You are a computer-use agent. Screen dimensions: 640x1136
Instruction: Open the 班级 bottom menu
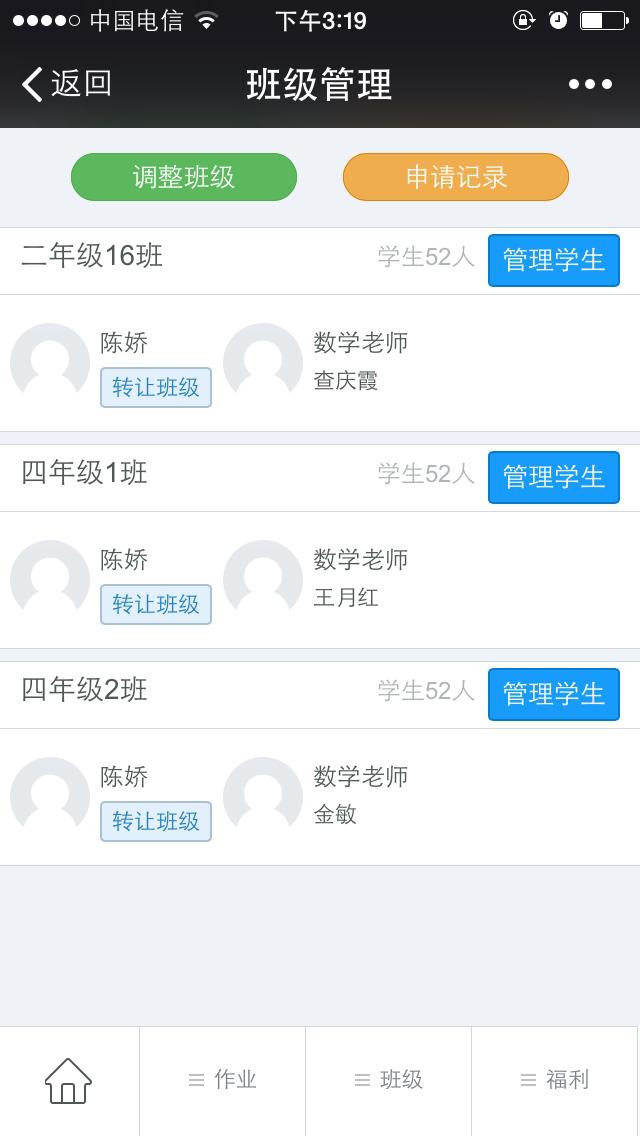pyautogui.click(x=389, y=1080)
